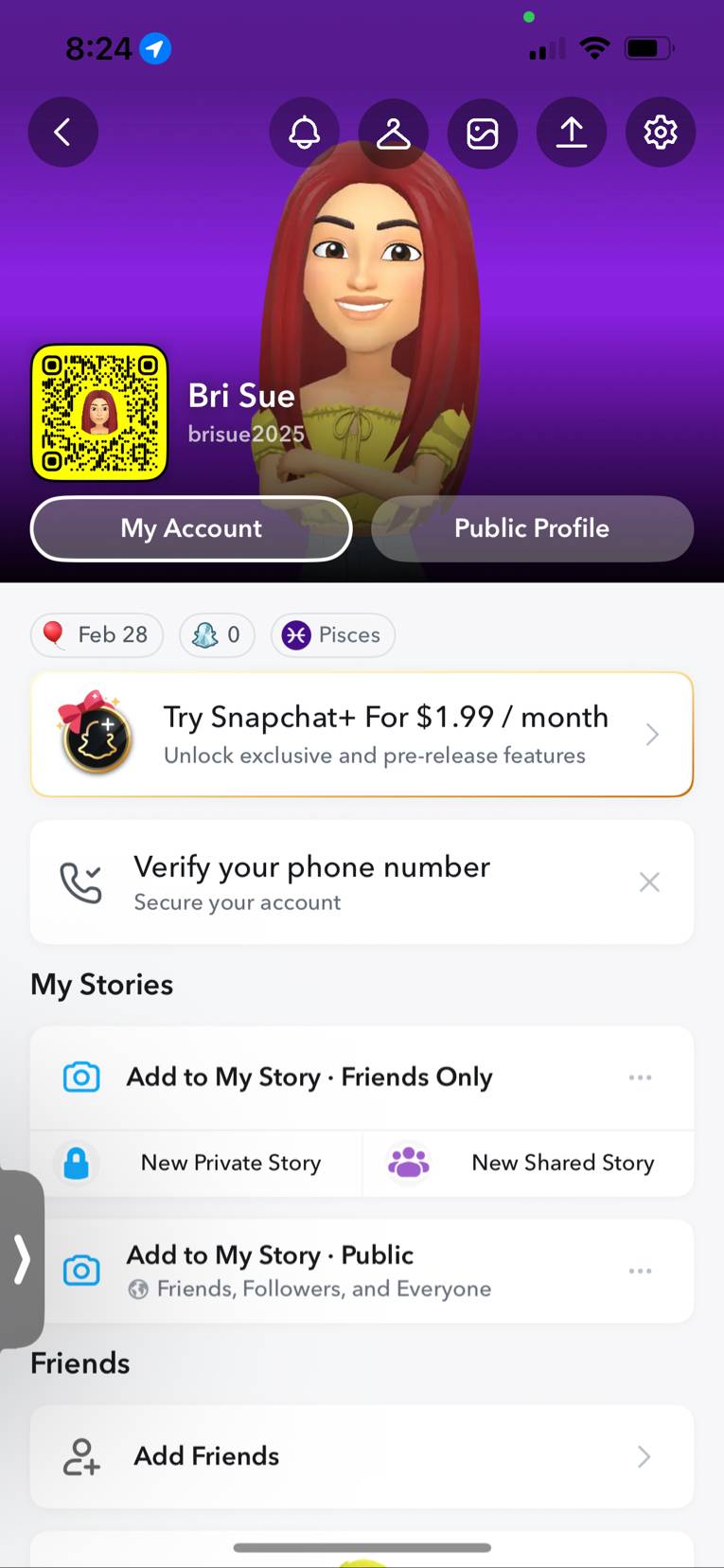Open the Snap score chip
The width and height of the screenshot is (724, 1568).
click(x=217, y=634)
